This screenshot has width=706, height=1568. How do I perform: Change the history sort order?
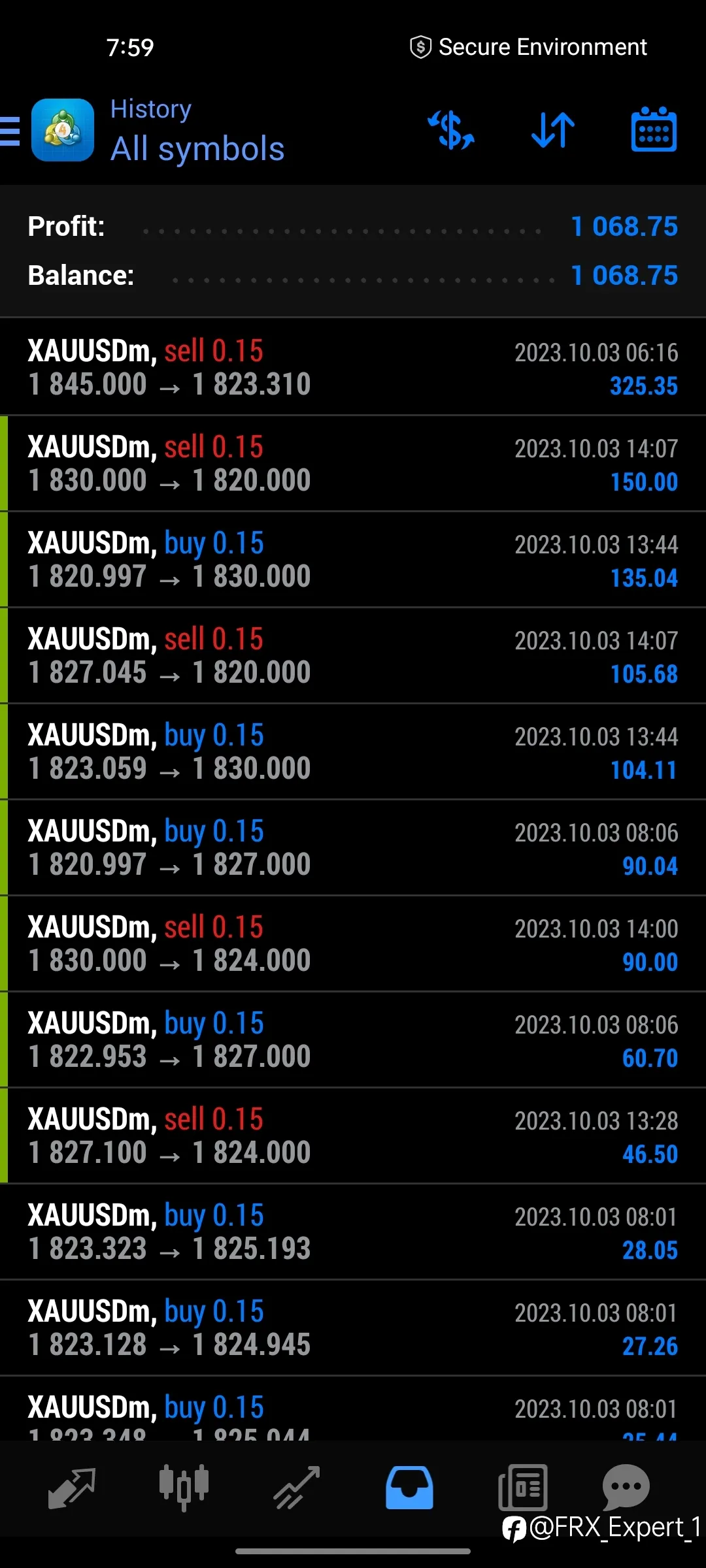[553, 130]
